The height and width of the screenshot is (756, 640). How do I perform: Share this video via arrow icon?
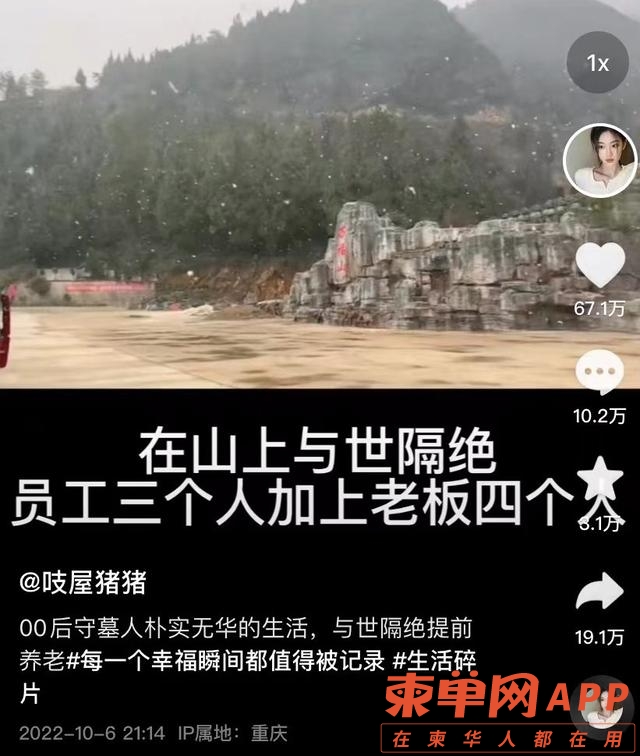pyautogui.click(x=600, y=594)
